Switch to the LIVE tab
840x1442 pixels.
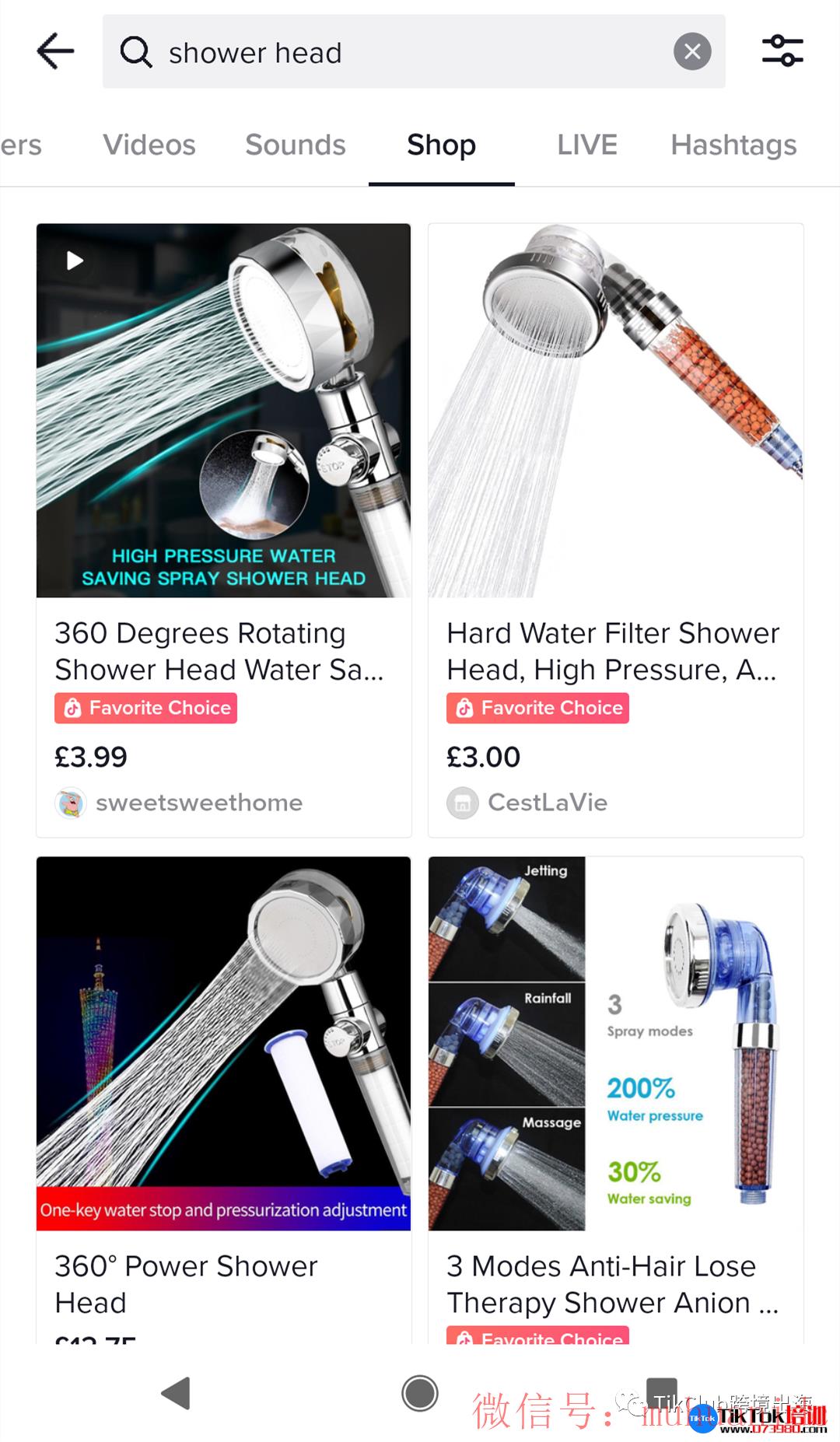(x=587, y=145)
